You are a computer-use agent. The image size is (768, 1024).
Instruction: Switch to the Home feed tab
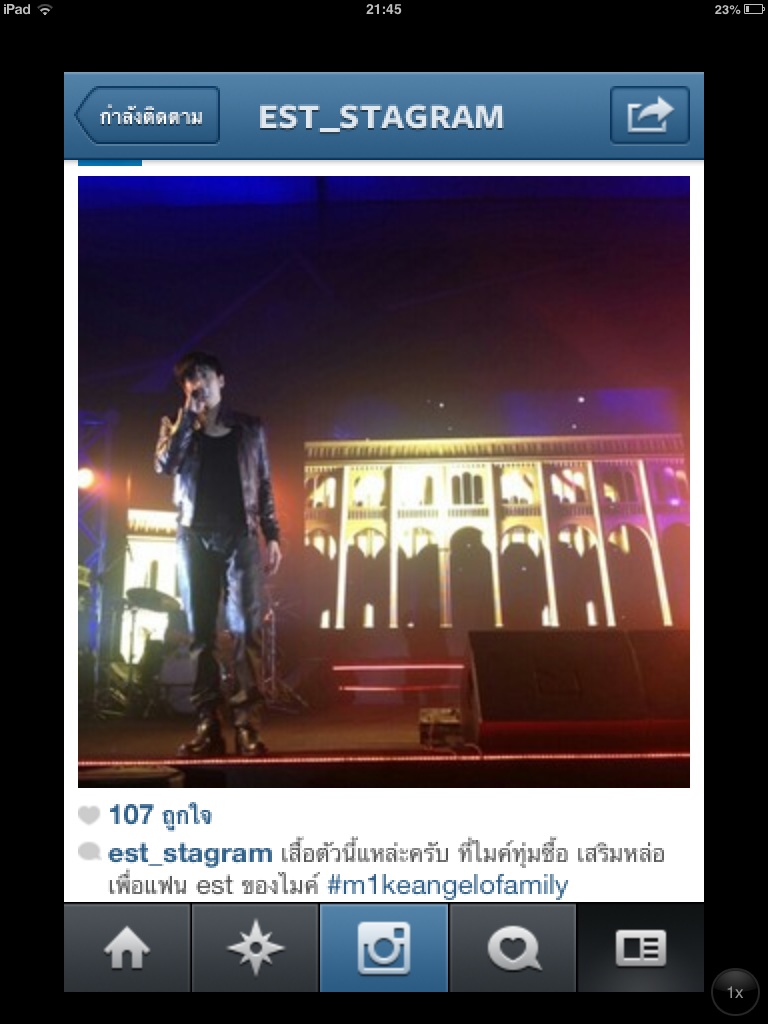click(127, 948)
